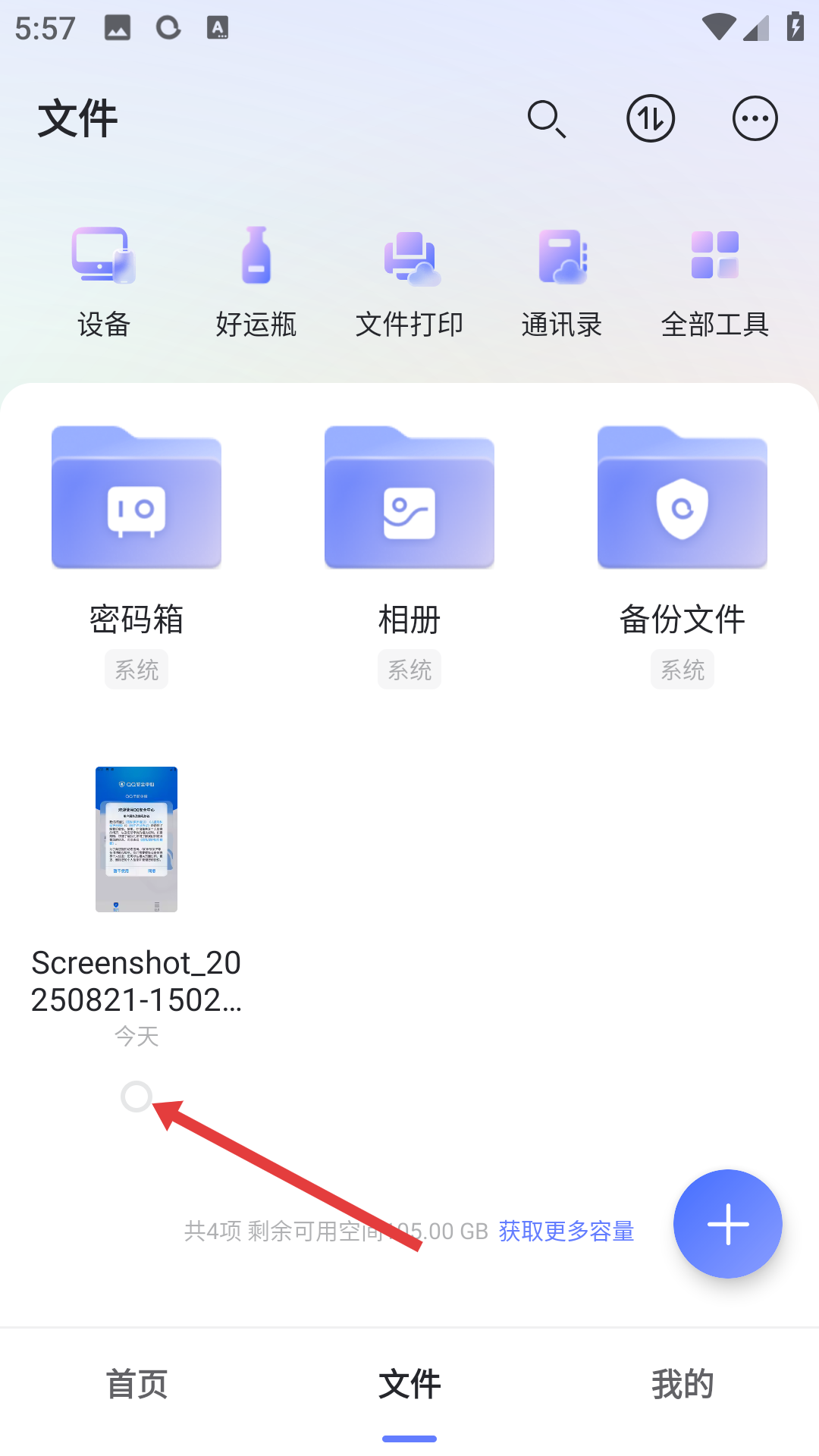Switch to the 首页 tab
Screen dimensions: 819x1456
pos(136,1385)
